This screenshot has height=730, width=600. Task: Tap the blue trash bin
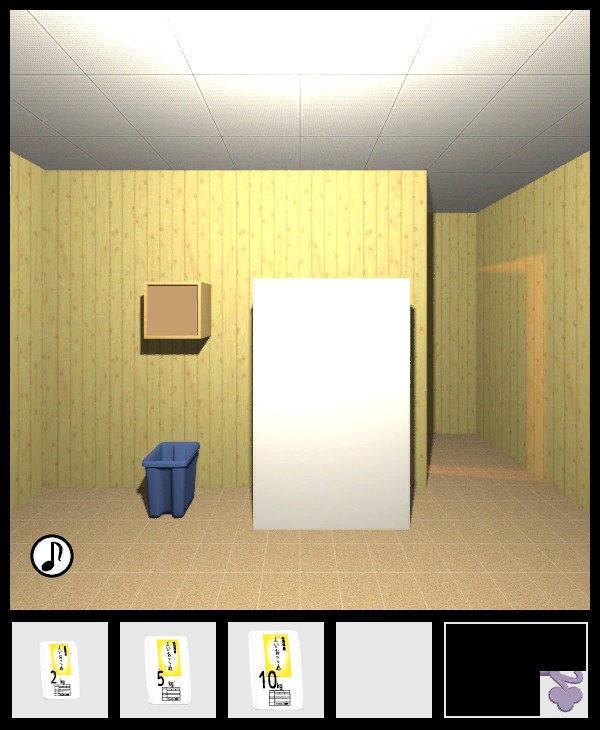coord(171,481)
